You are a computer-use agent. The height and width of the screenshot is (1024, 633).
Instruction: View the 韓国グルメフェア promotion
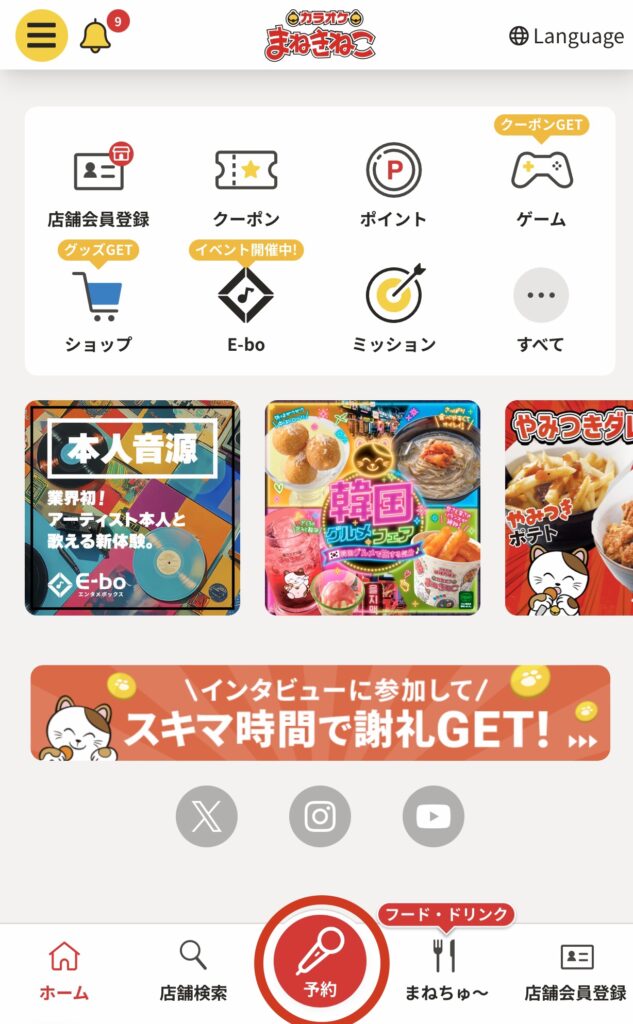coord(372,508)
